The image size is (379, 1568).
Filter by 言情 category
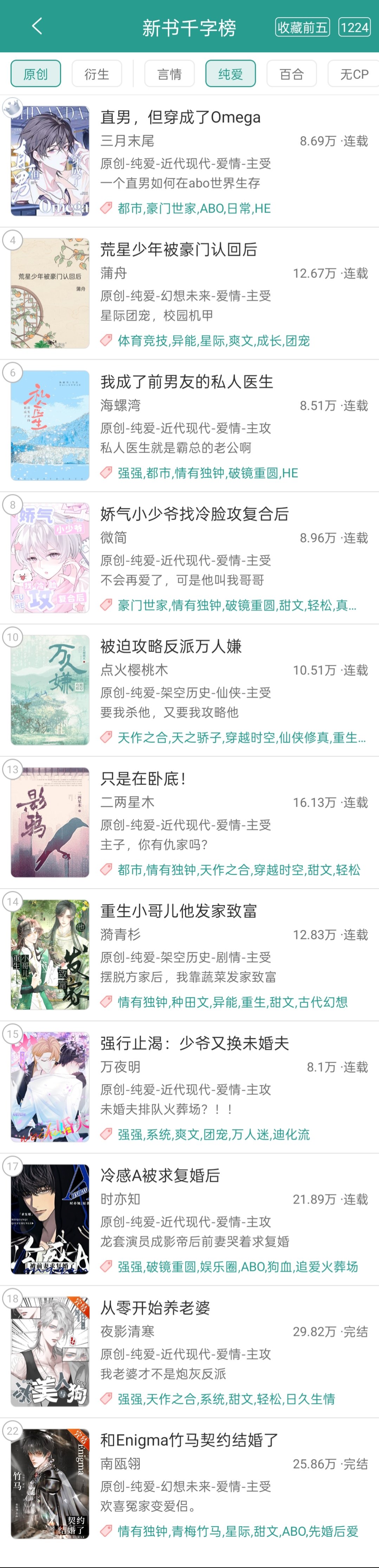point(169,74)
